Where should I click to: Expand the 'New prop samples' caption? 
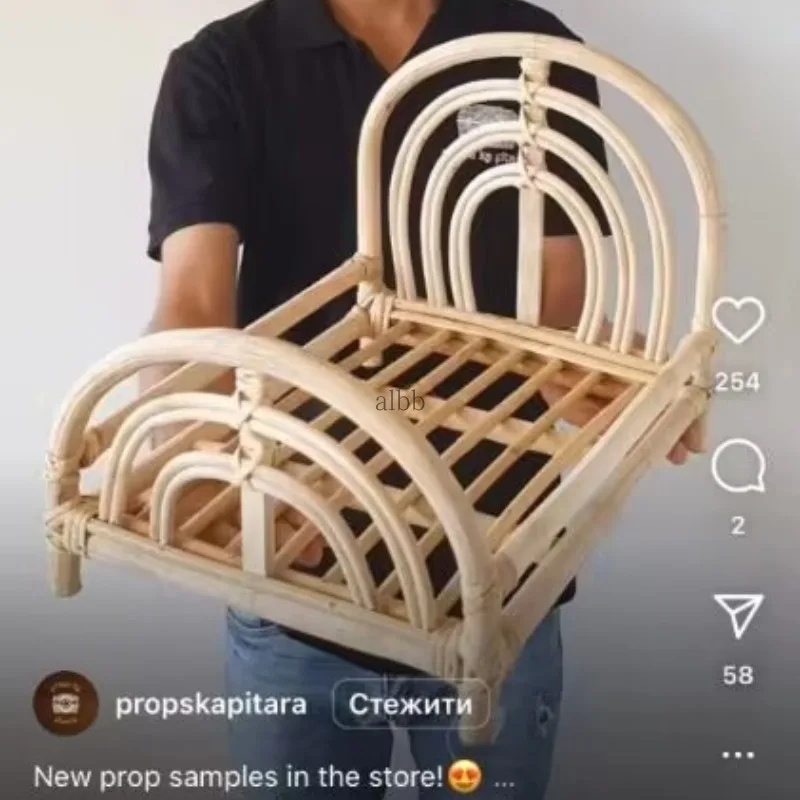click(505, 775)
